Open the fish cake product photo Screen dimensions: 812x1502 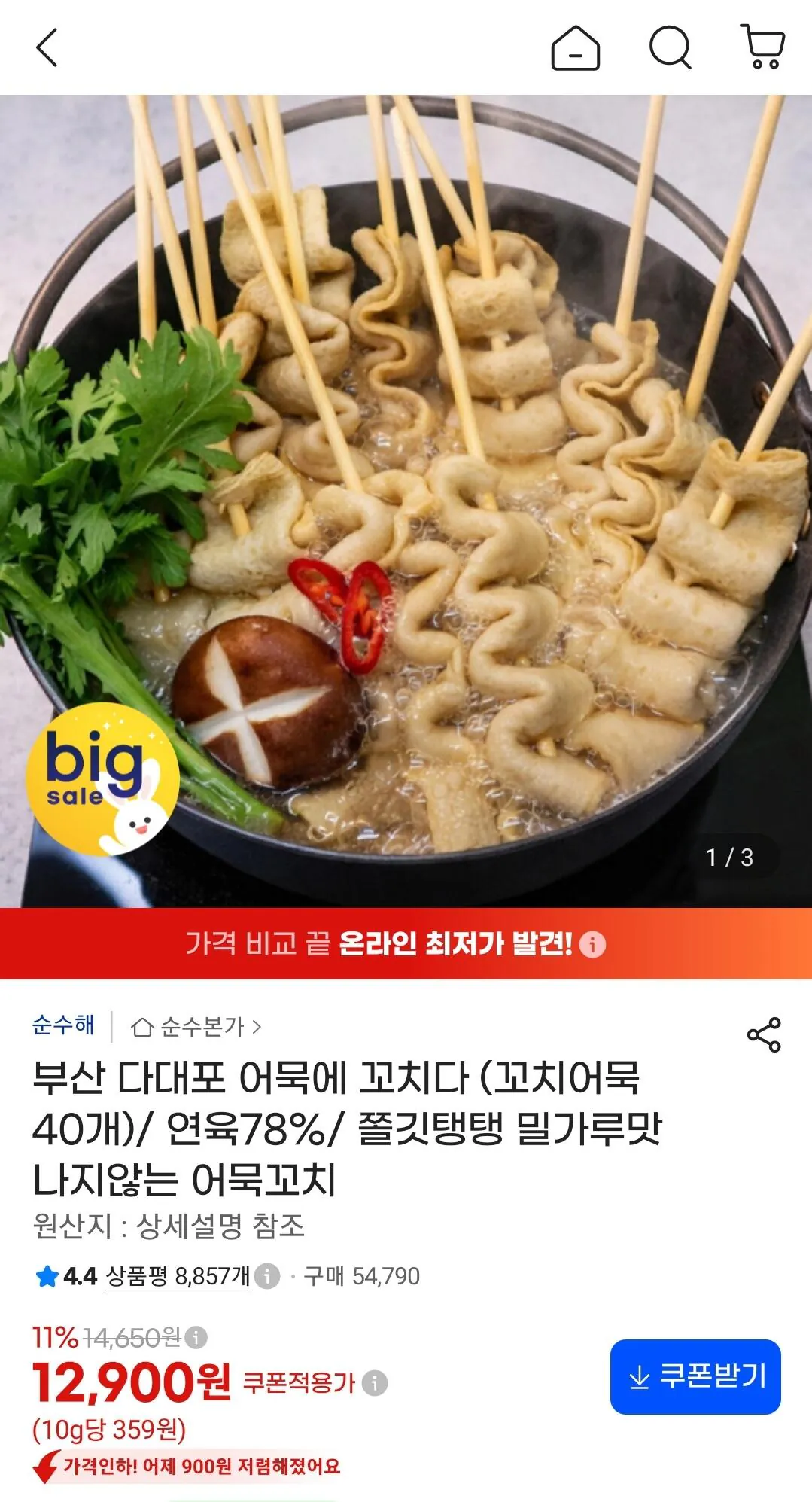406,501
